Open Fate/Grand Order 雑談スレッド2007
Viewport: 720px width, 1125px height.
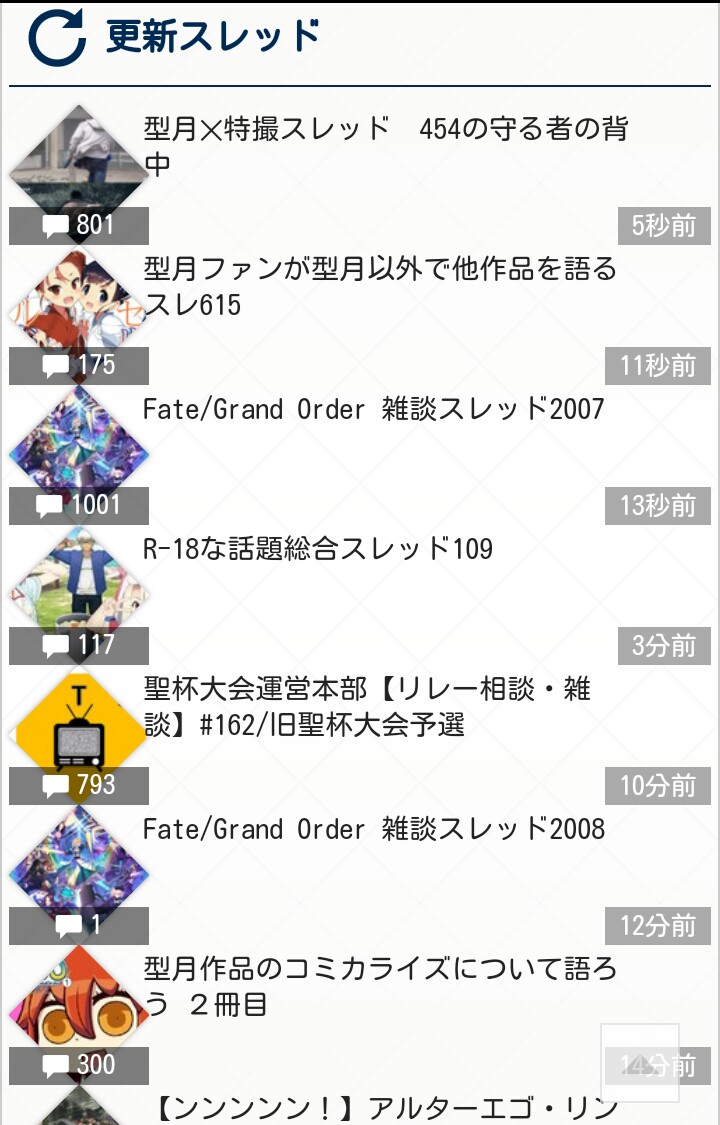click(x=374, y=409)
